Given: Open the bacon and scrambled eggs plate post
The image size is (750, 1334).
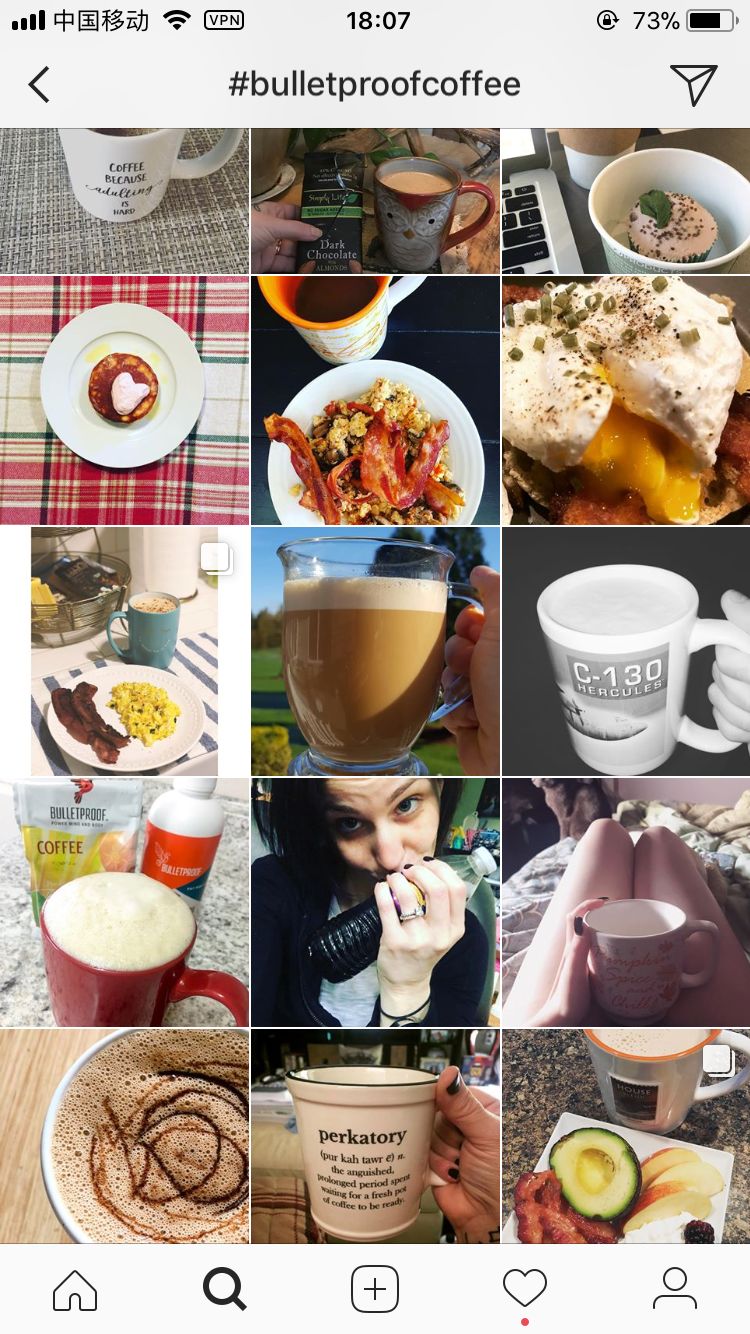Looking at the screenshot, I should (375, 400).
